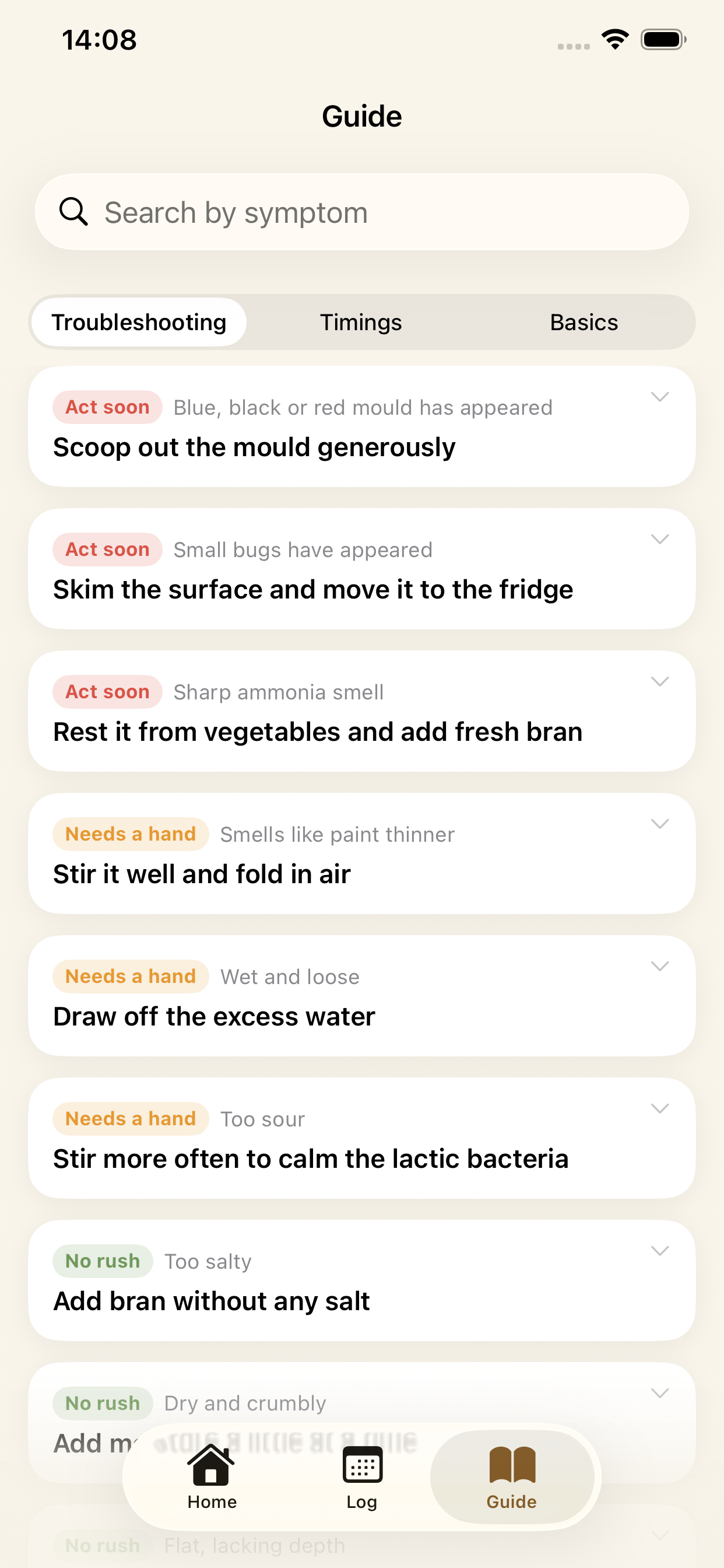Select the Guide tab in bottom bar
Viewport: 724px width, 1568px height.
point(512,1478)
